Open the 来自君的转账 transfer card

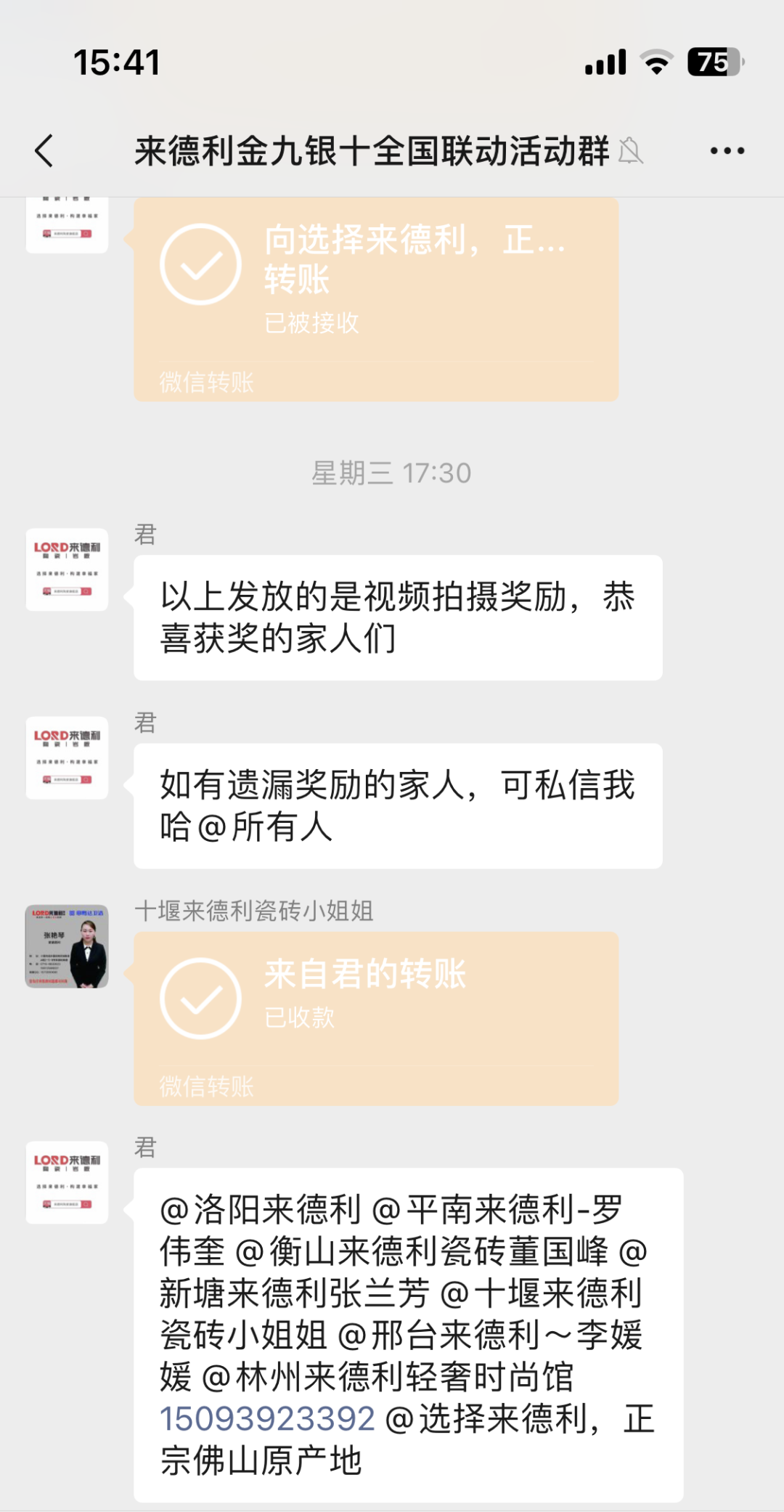[375, 1018]
